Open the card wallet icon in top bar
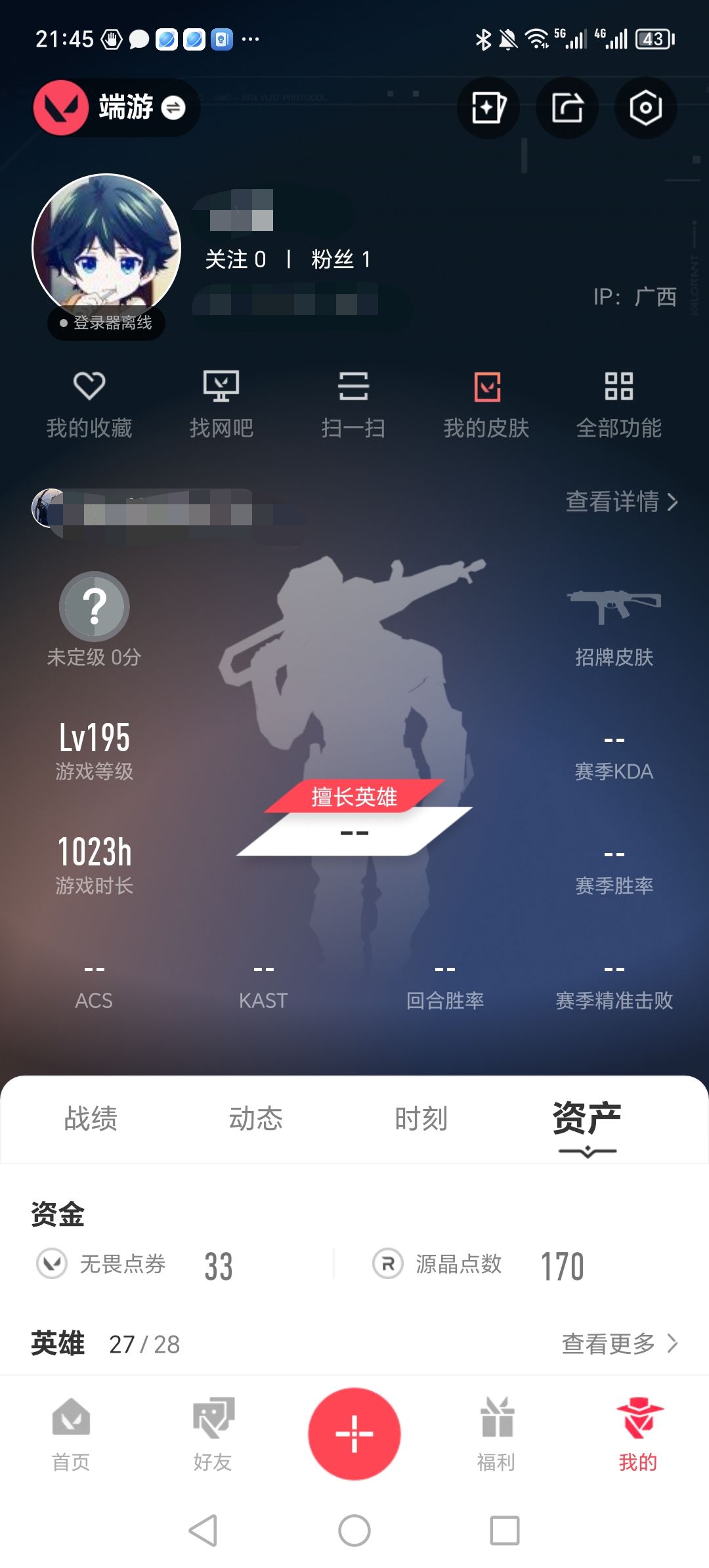709x1568 pixels. click(x=488, y=108)
